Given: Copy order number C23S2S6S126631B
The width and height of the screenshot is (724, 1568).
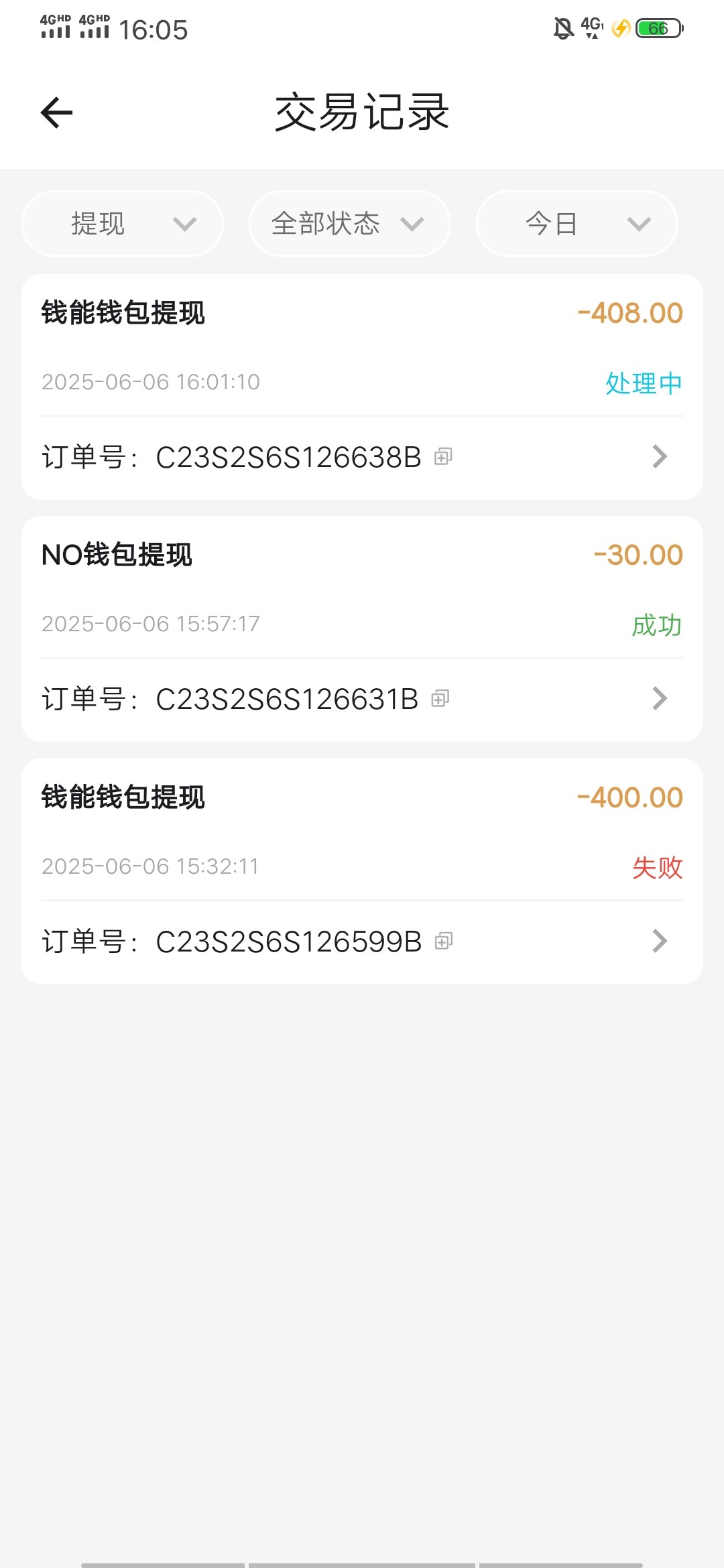Looking at the screenshot, I should pyautogui.click(x=440, y=699).
